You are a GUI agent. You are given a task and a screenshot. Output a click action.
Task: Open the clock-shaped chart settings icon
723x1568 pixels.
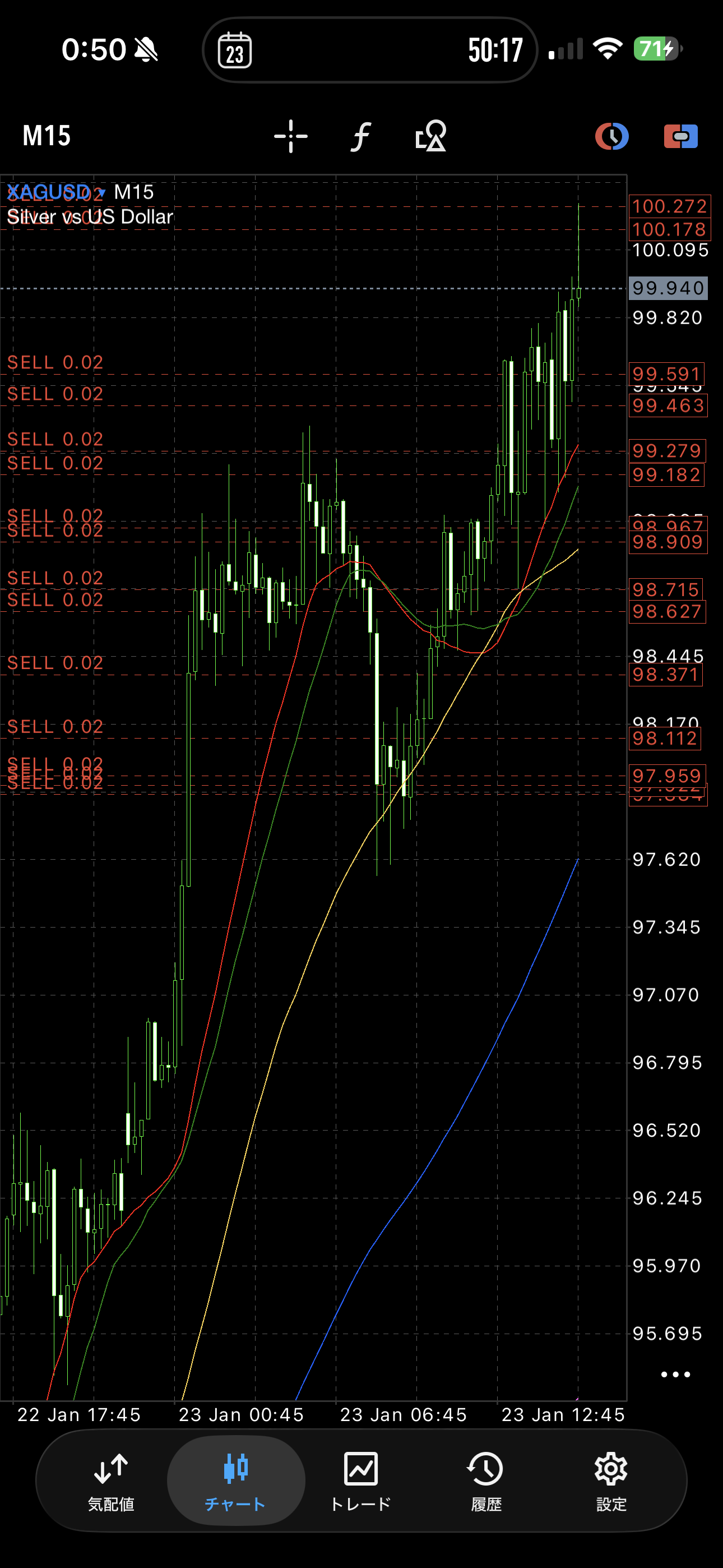(611, 136)
